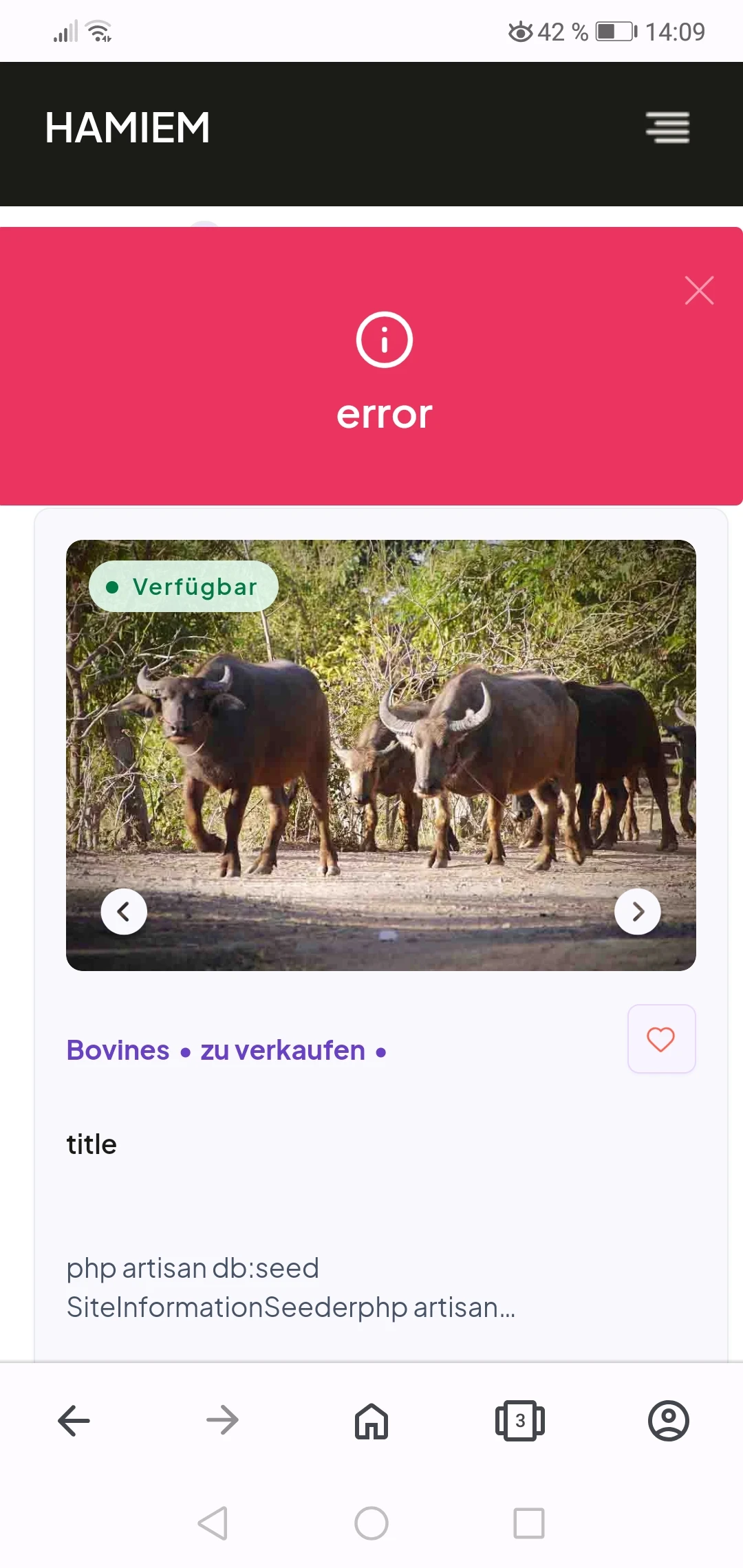
Task: Tap the Verfügbar availability badge
Action: [x=183, y=586]
